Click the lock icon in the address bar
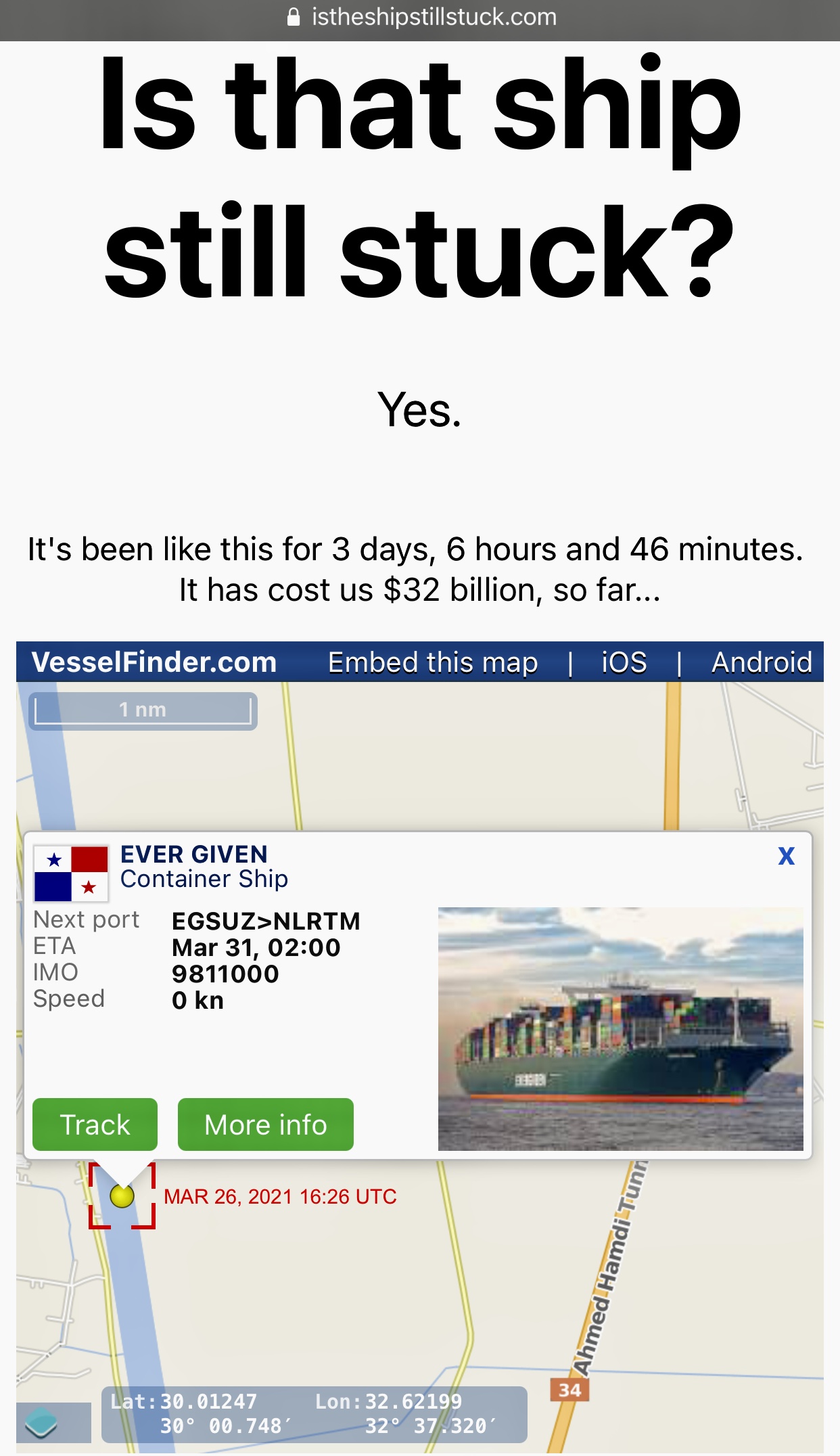 point(294,17)
